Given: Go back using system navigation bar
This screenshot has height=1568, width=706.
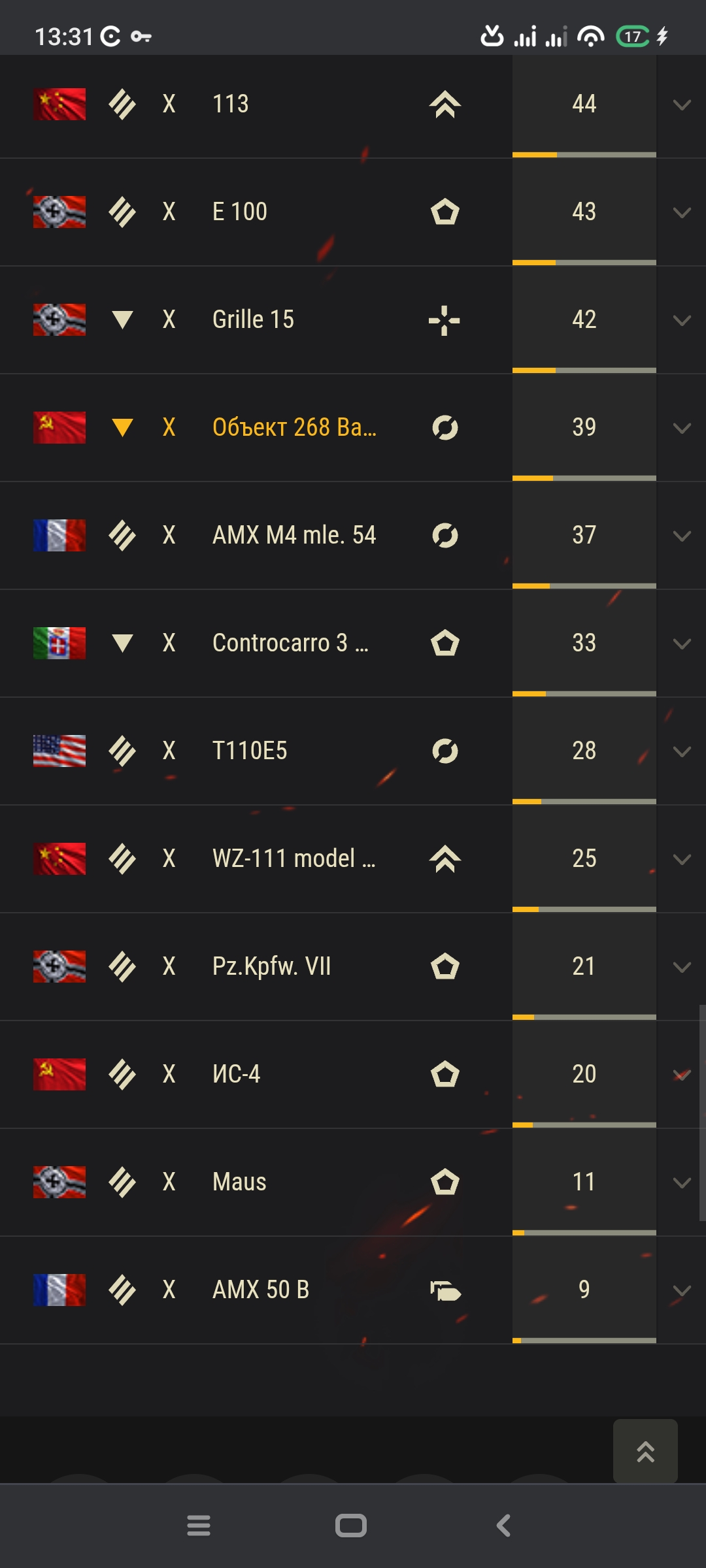Looking at the screenshot, I should click(x=503, y=1526).
